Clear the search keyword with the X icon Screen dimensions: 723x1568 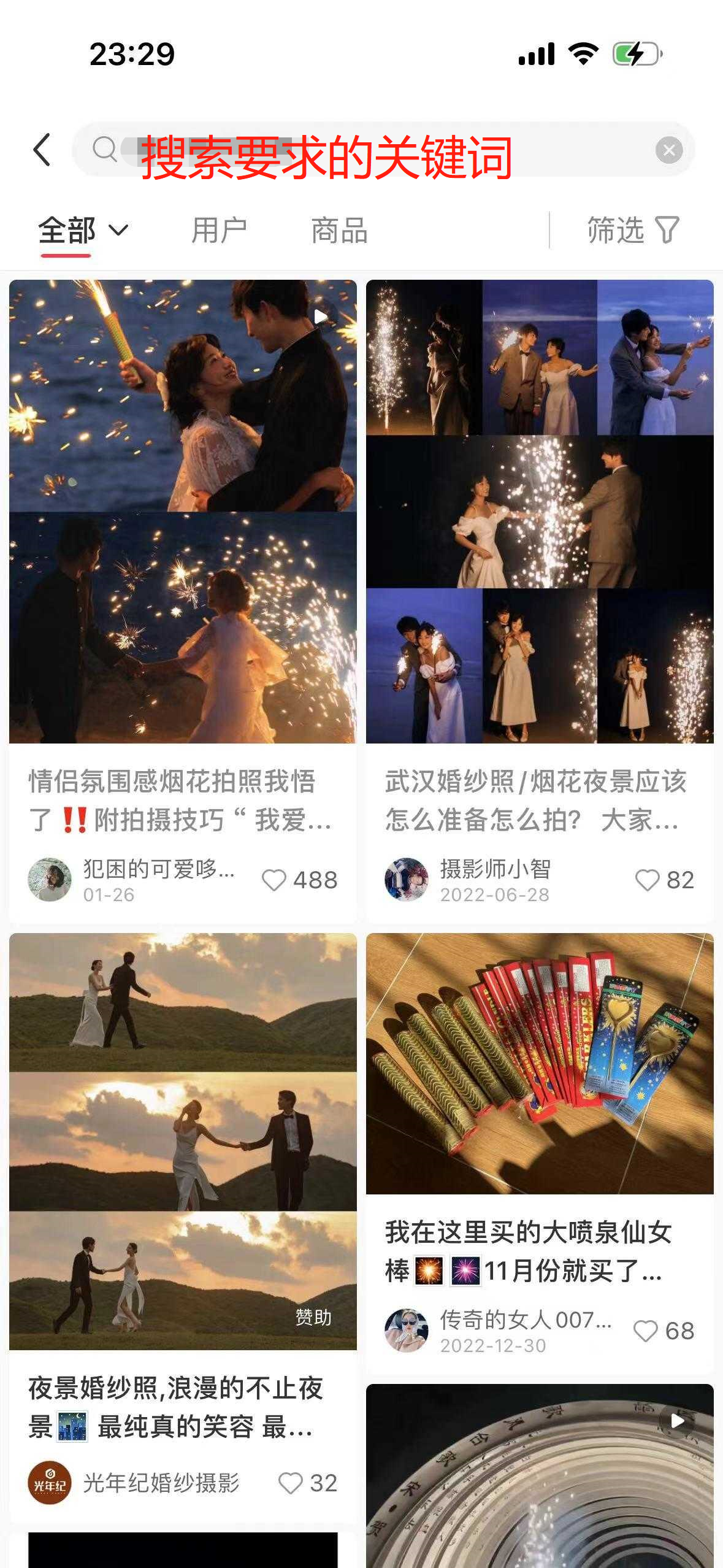[670, 150]
